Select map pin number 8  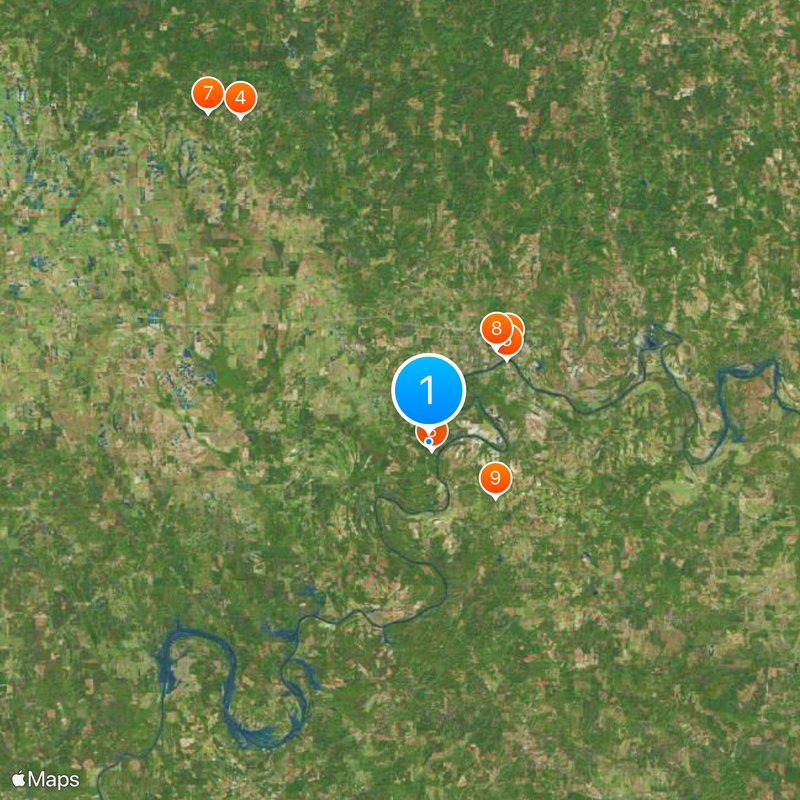pyautogui.click(x=495, y=328)
